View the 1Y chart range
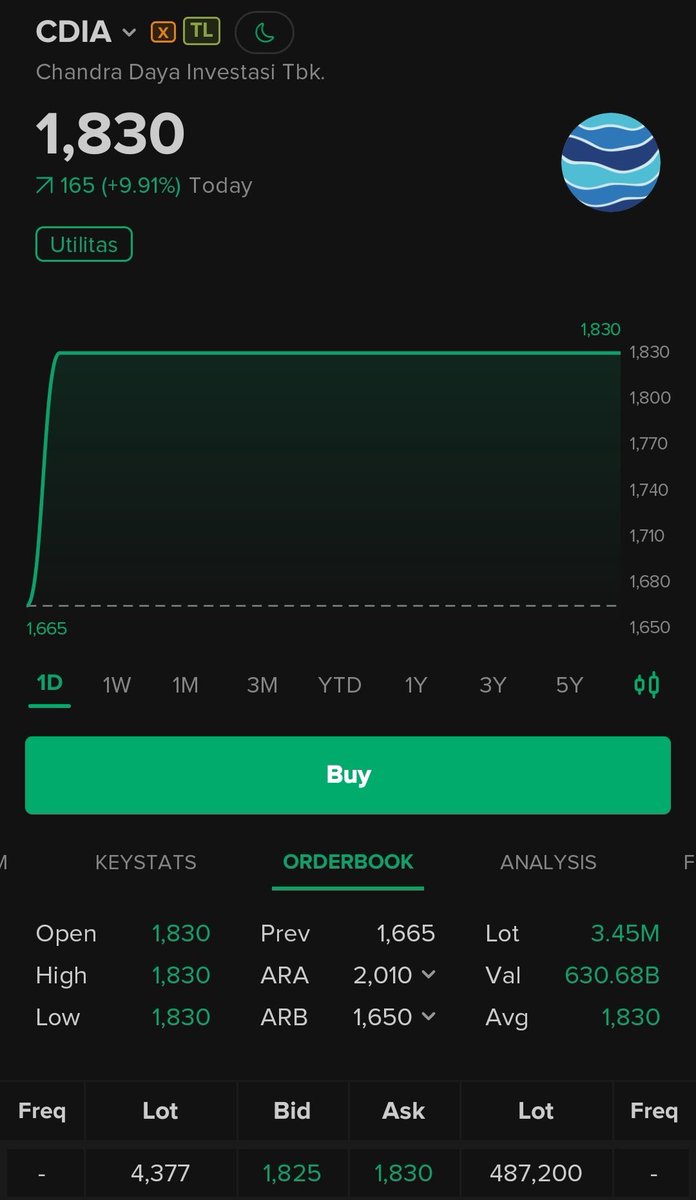Image resolution: width=696 pixels, height=1200 pixels. click(416, 685)
